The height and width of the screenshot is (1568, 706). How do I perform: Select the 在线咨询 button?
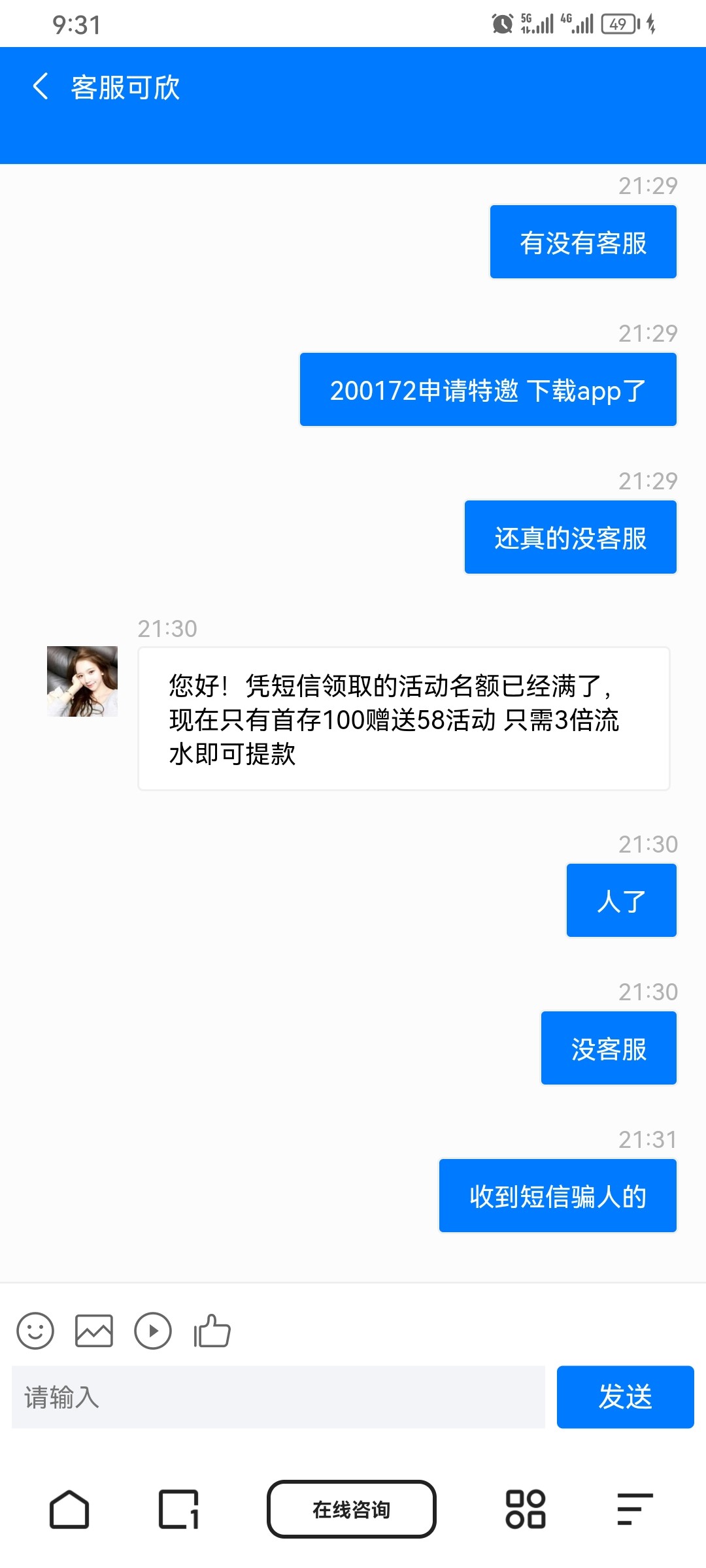click(352, 1509)
